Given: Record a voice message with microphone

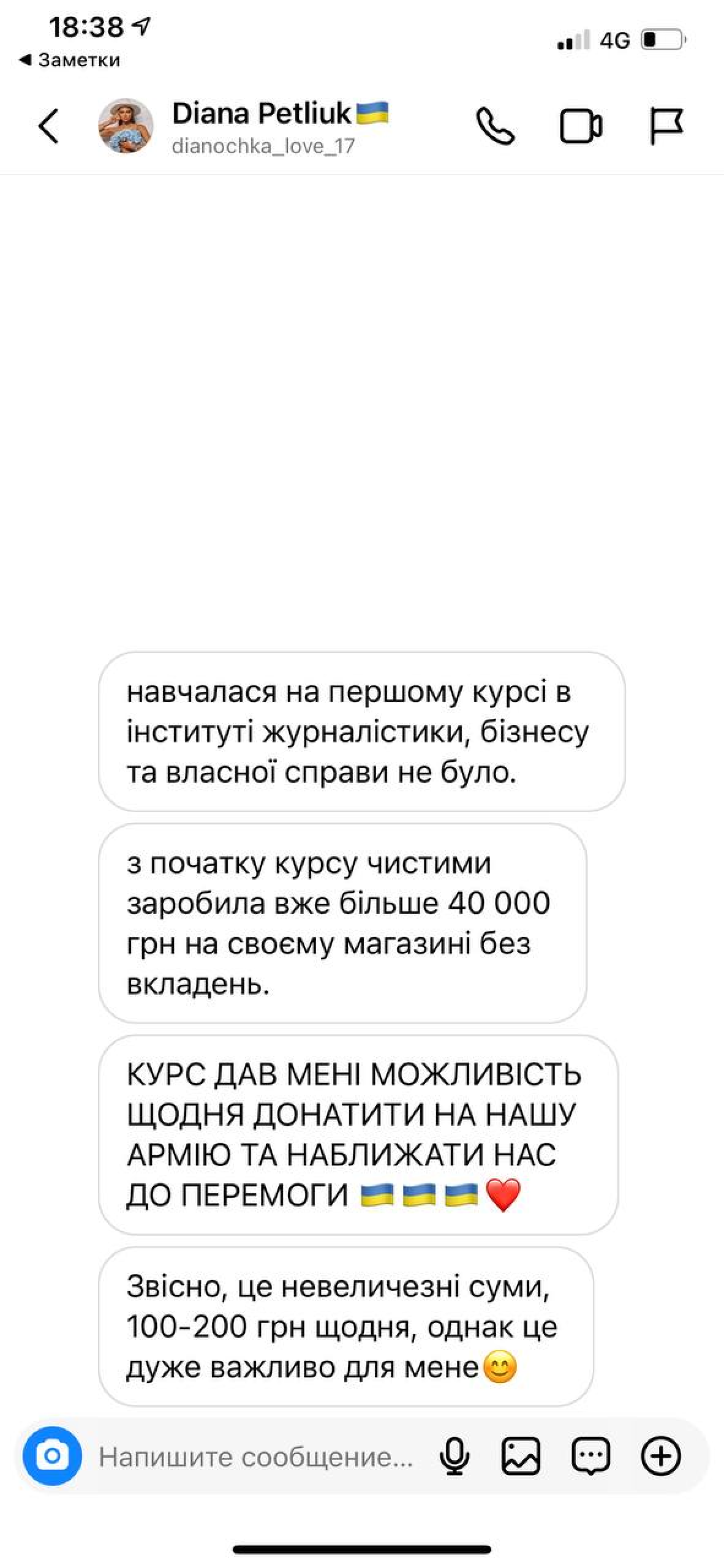Looking at the screenshot, I should pyautogui.click(x=454, y=1456).
